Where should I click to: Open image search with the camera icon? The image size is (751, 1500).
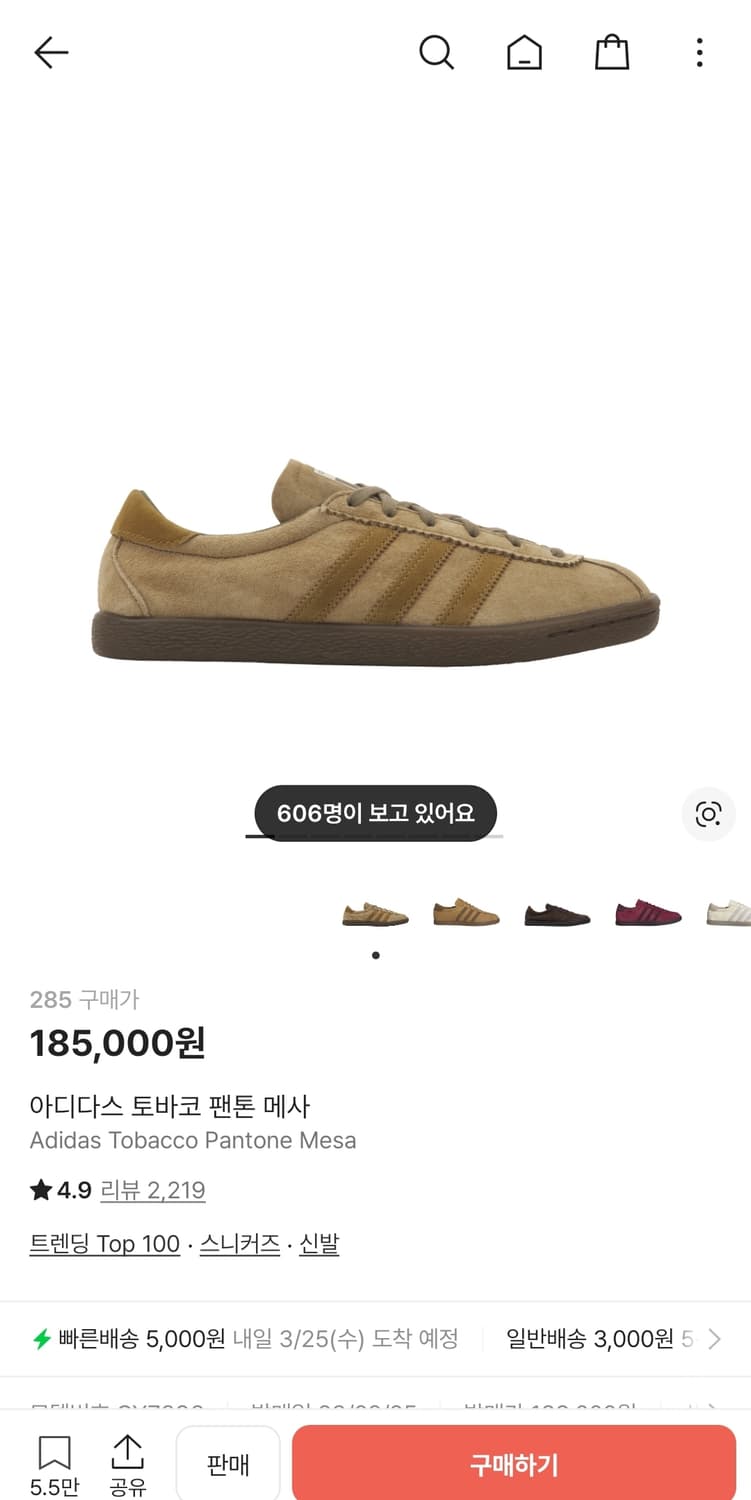[x=709, y=813]
